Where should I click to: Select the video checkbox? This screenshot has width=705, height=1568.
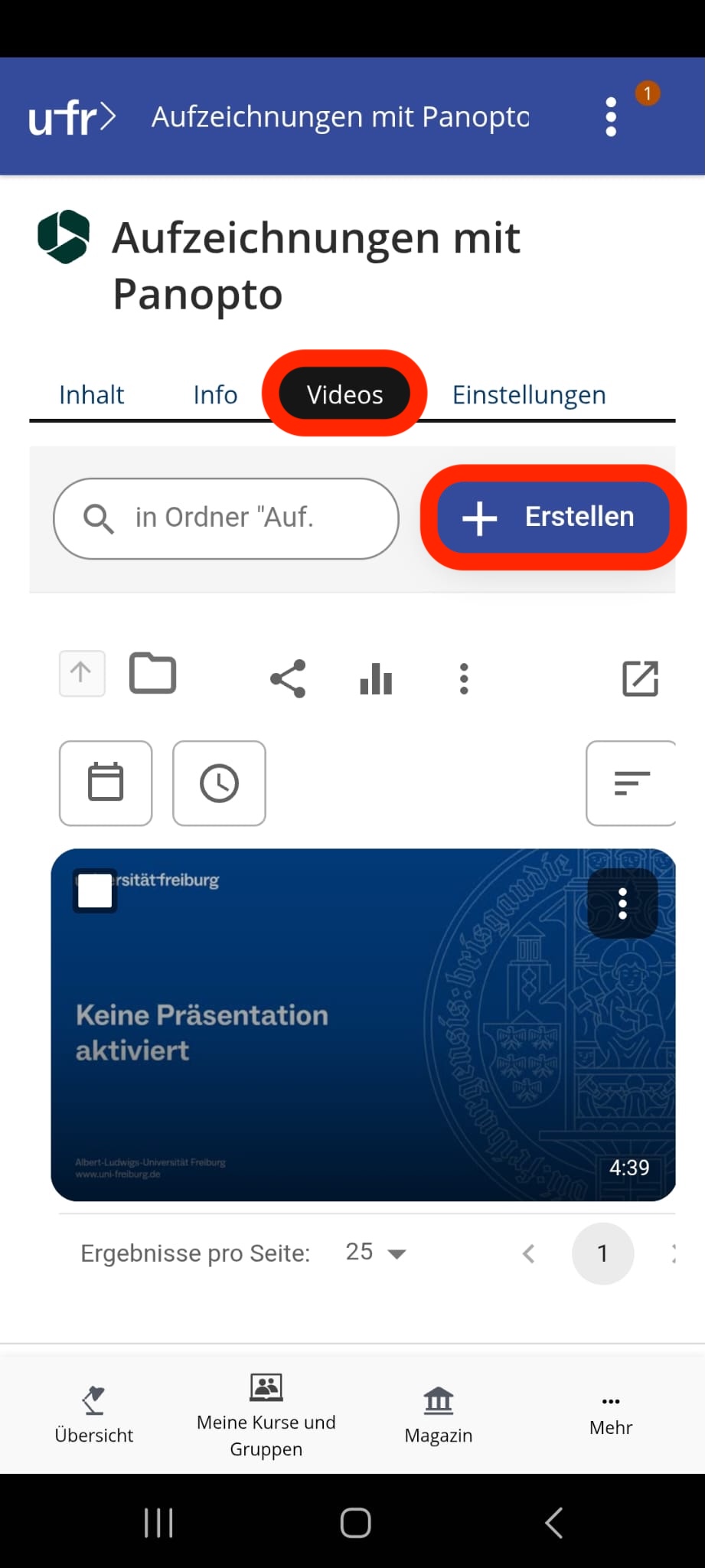pyautogui.click(x=96, y=892)
